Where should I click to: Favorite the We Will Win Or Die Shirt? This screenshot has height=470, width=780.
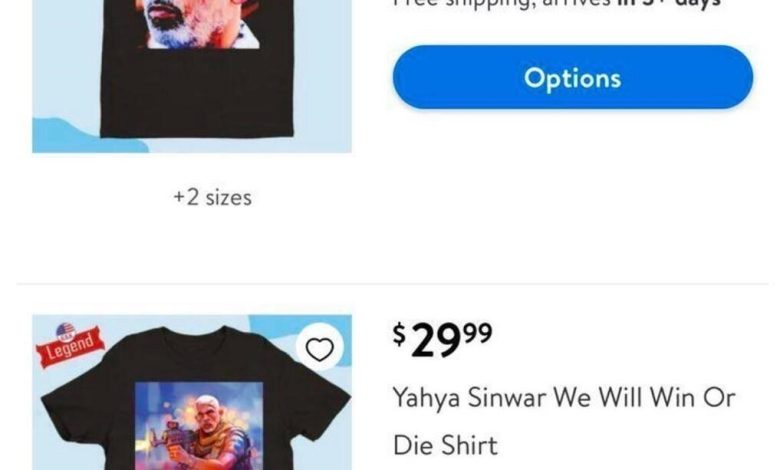tap(319, 349)
